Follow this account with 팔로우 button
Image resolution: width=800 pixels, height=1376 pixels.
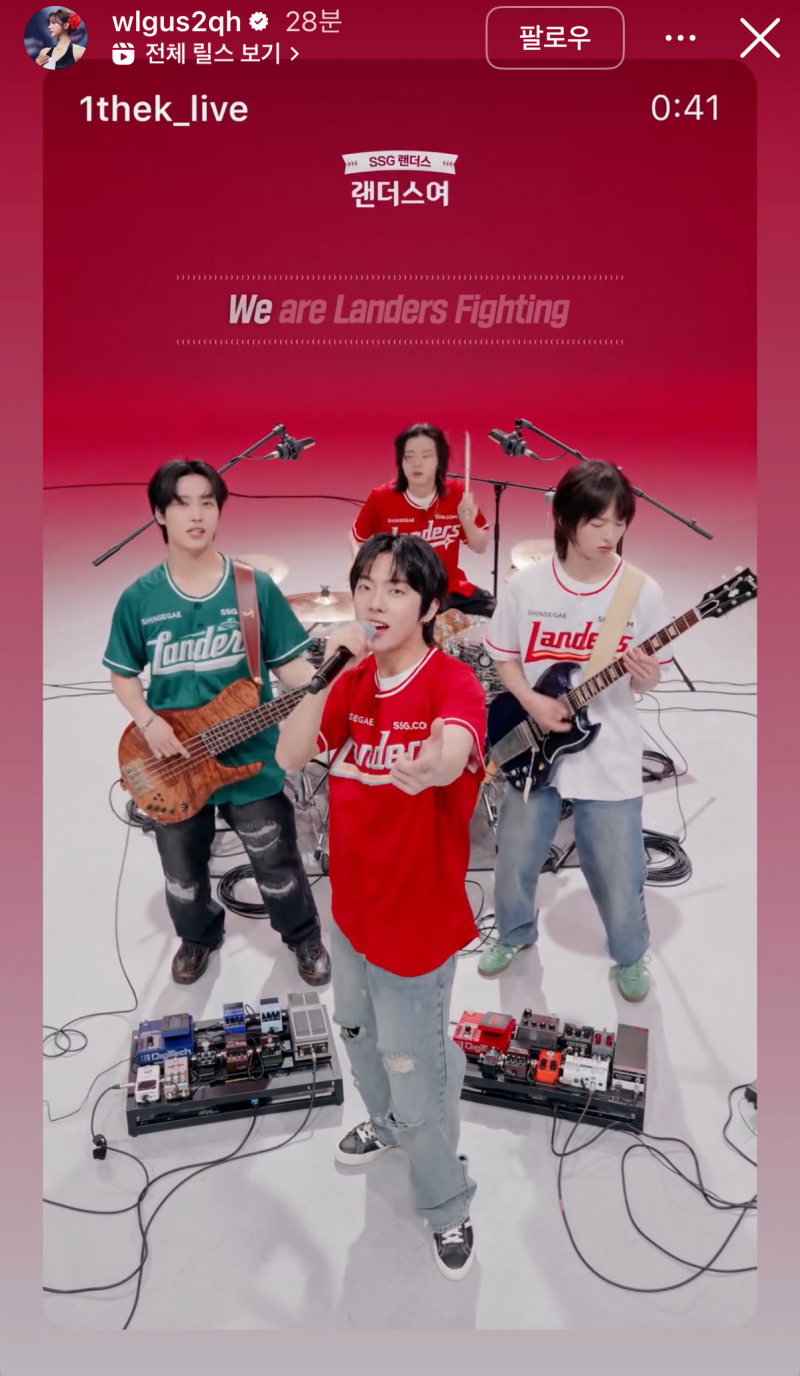coord(555,38)
